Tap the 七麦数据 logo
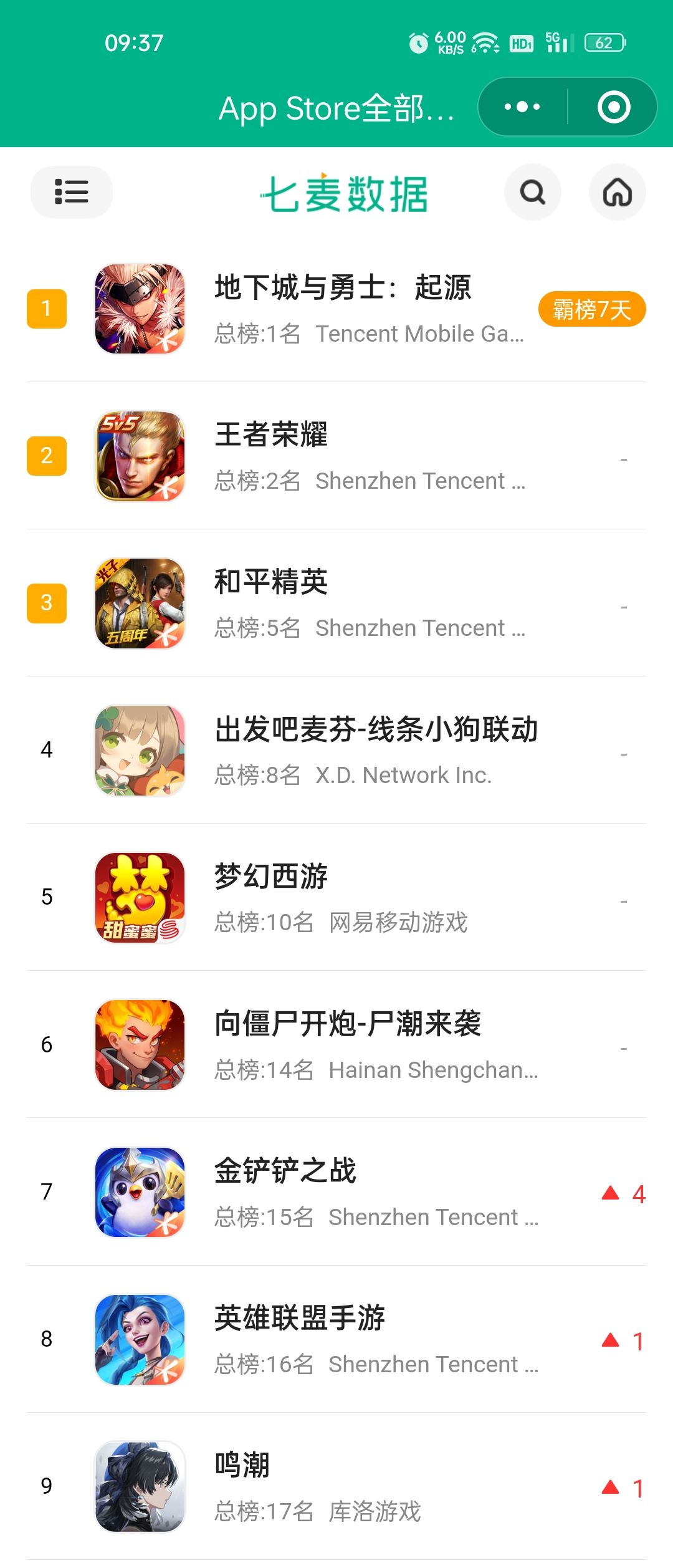Image resolution: width=673 pixels, height=1568 pixels. pos(345,192)
